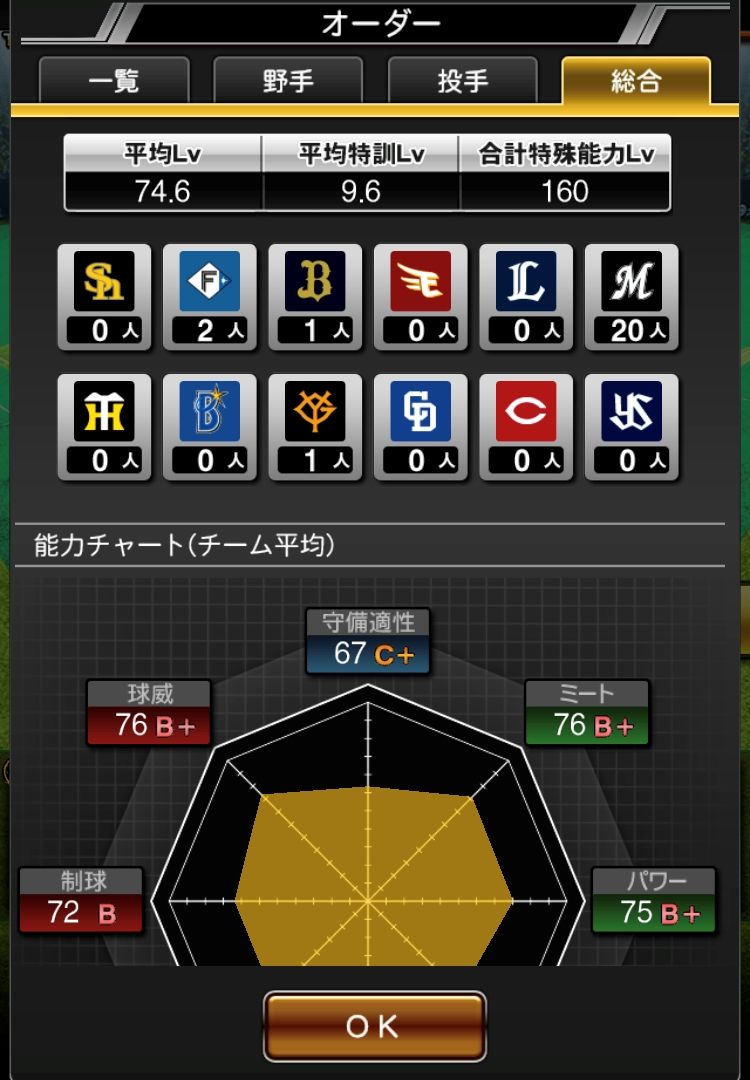Viewport: 750px width, 1080px height.
Task: Switch to the 一覧 tab
Action: (114, 81)
